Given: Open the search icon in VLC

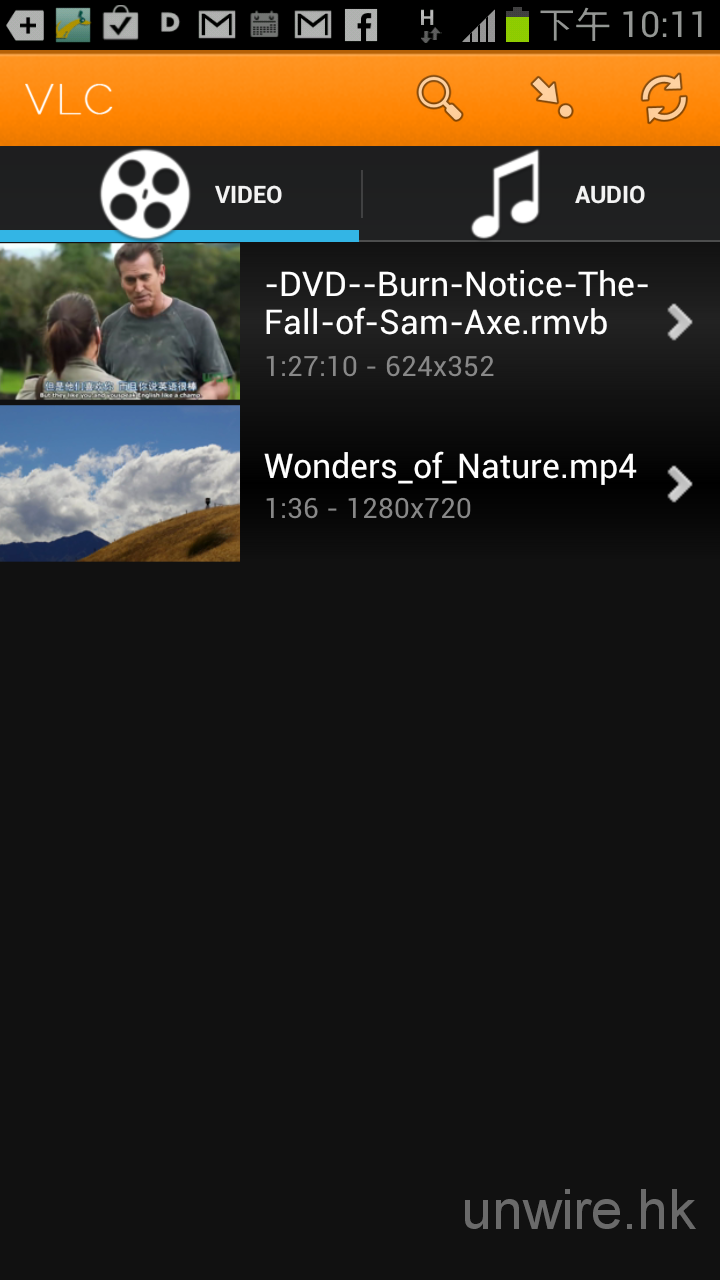Looking at the screenshot, I should (x=440, y=98).
